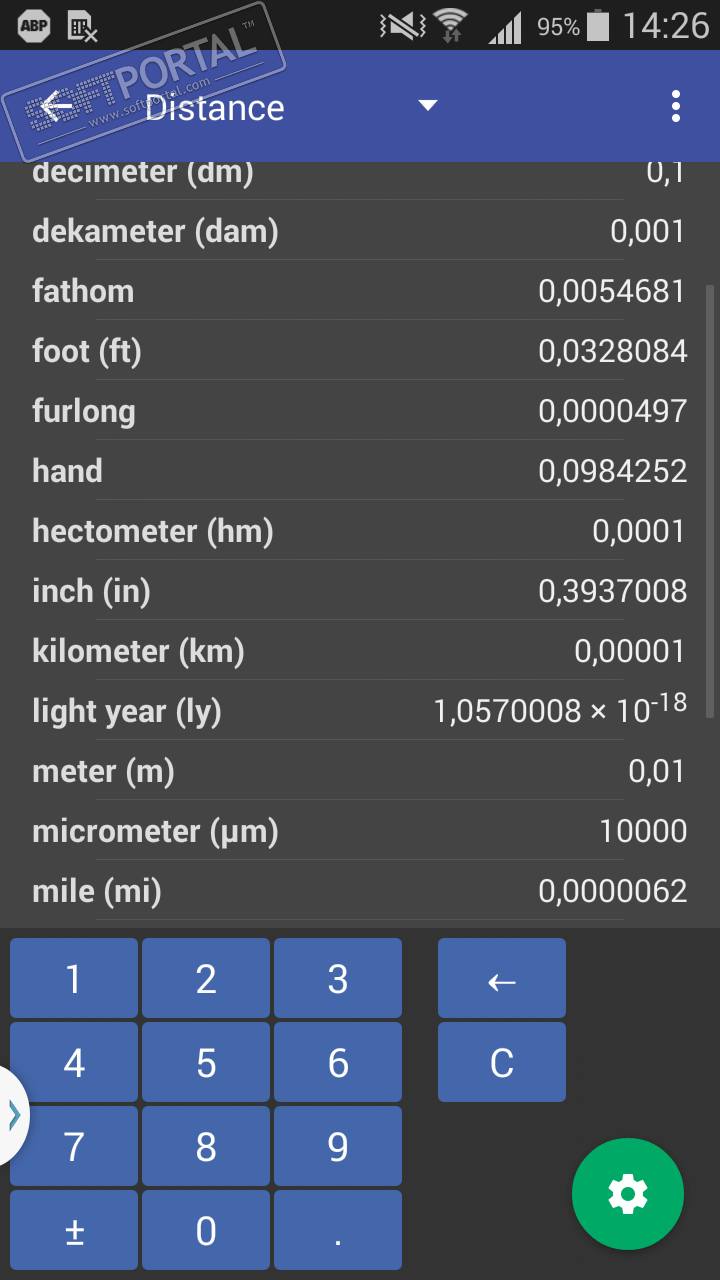Delete last digit with the backspace key
The height and width of the screenshot is (1280, 720).
(x=502, y=979)
